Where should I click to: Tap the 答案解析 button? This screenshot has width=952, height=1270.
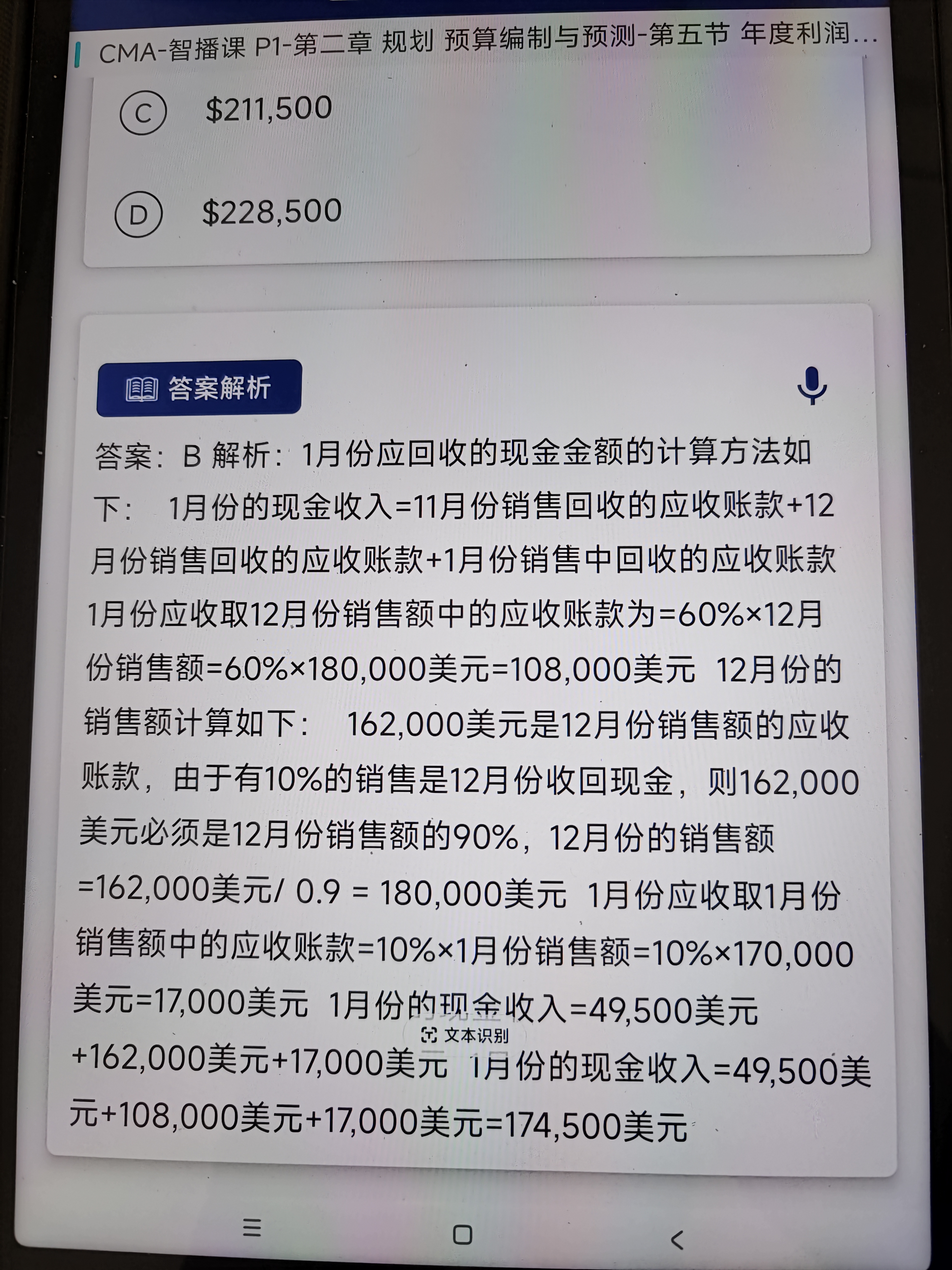click(199, 388)
